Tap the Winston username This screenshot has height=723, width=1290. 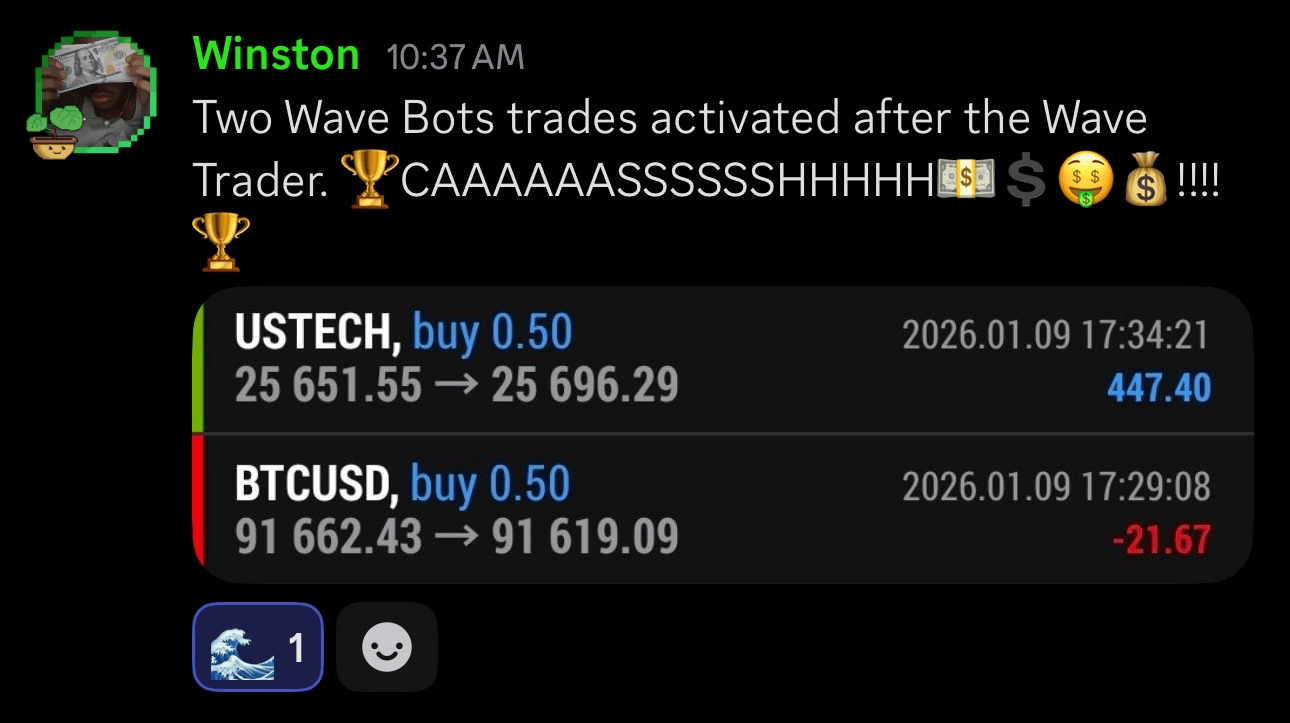click(275, 54)
